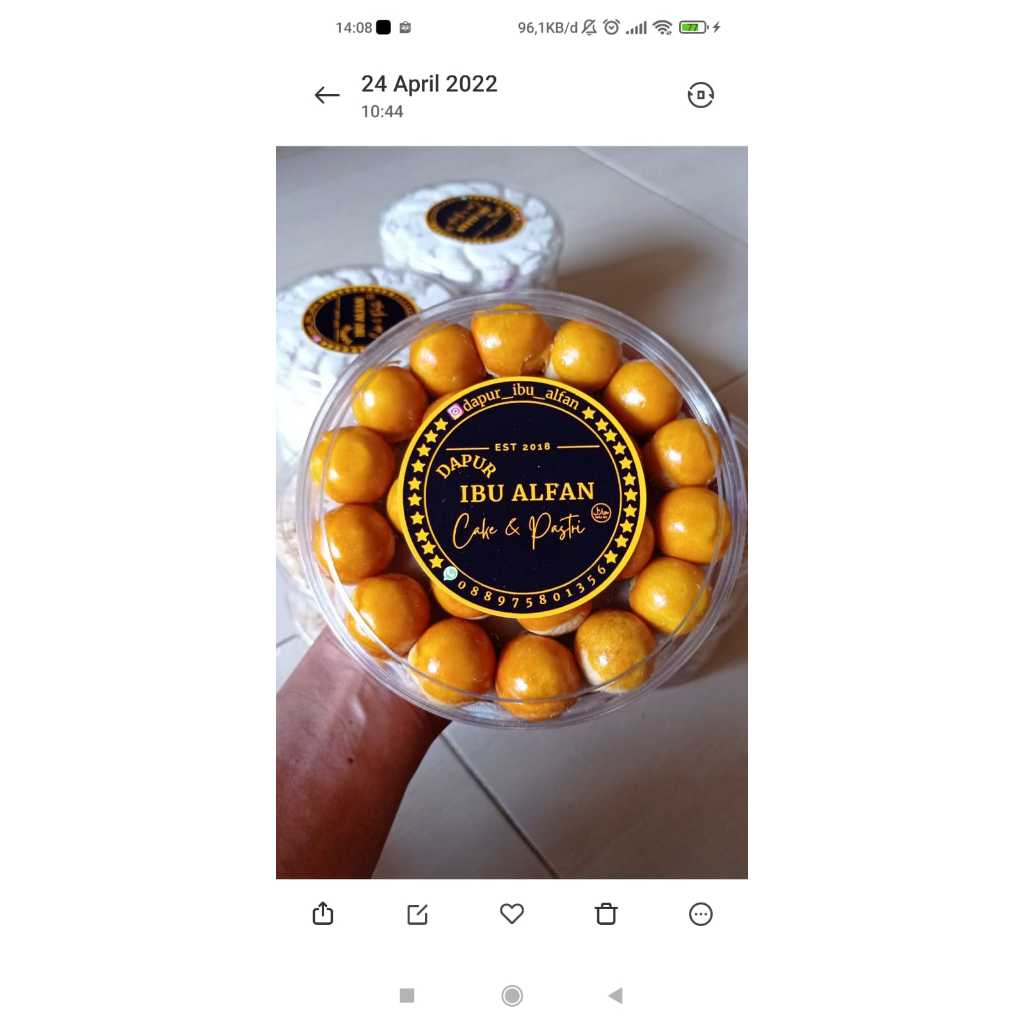Delete this photo with the trash icon
This screenshot has height=1024, width=1024.
(606, 914)
